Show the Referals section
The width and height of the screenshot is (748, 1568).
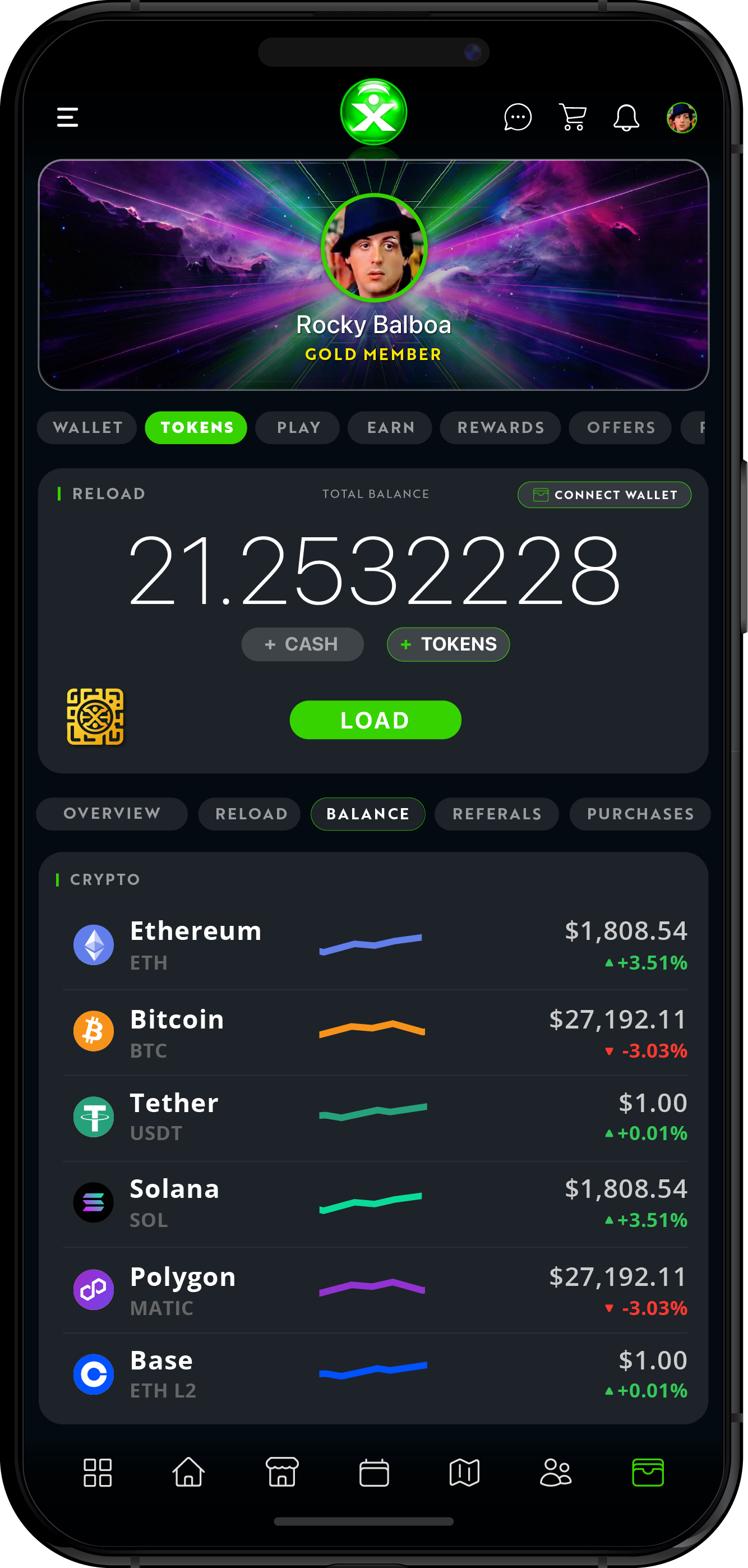coord(497,814)
